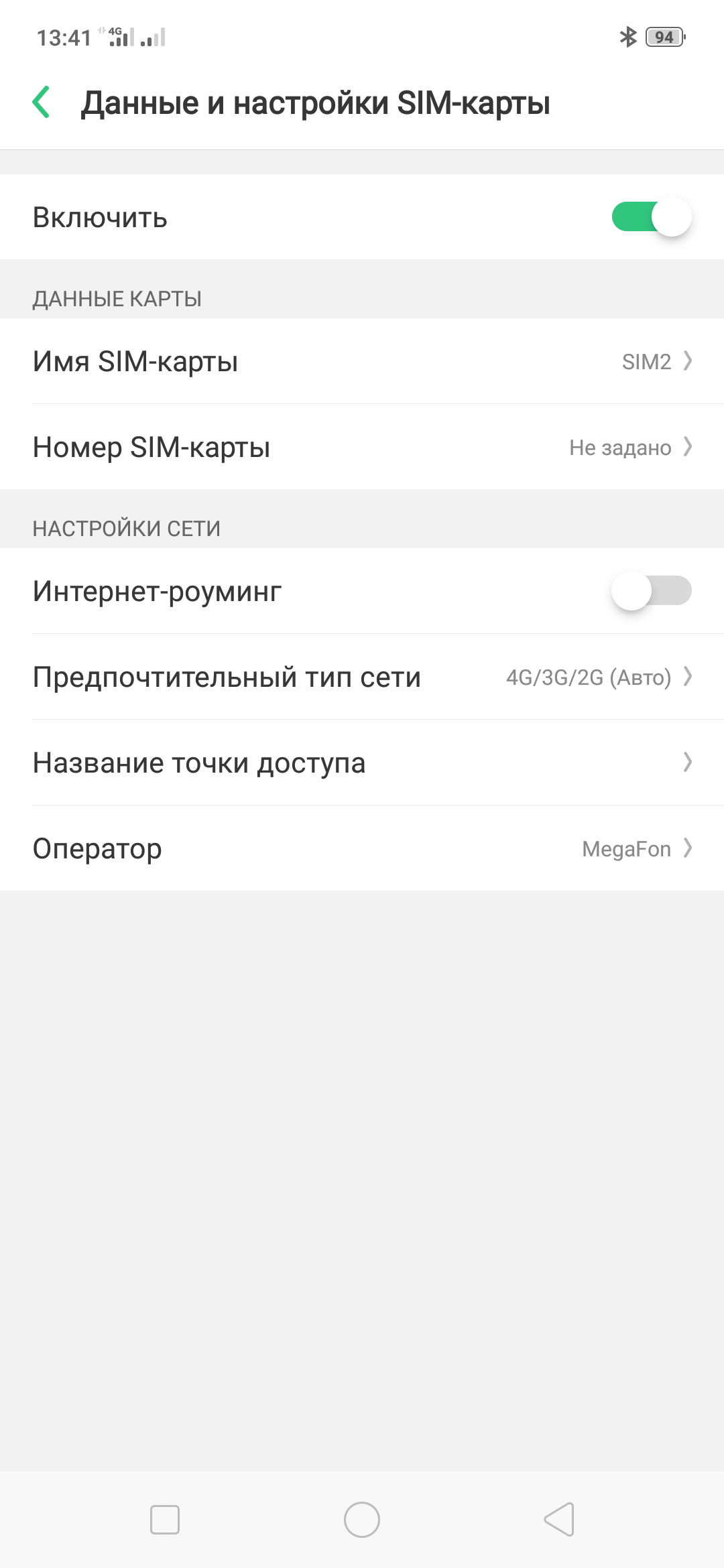Open Предпочтительный тип сети options
724x1568 pixels.
(x=362, y=677)
